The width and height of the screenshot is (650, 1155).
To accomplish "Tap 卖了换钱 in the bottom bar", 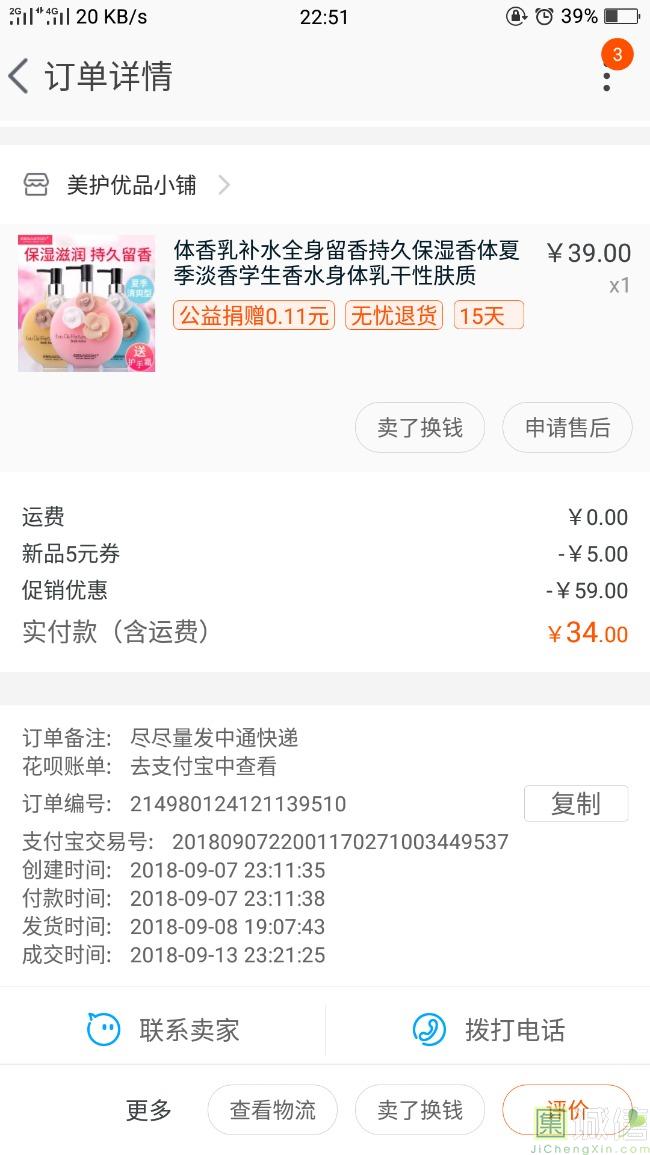I will coord(420,1110).
